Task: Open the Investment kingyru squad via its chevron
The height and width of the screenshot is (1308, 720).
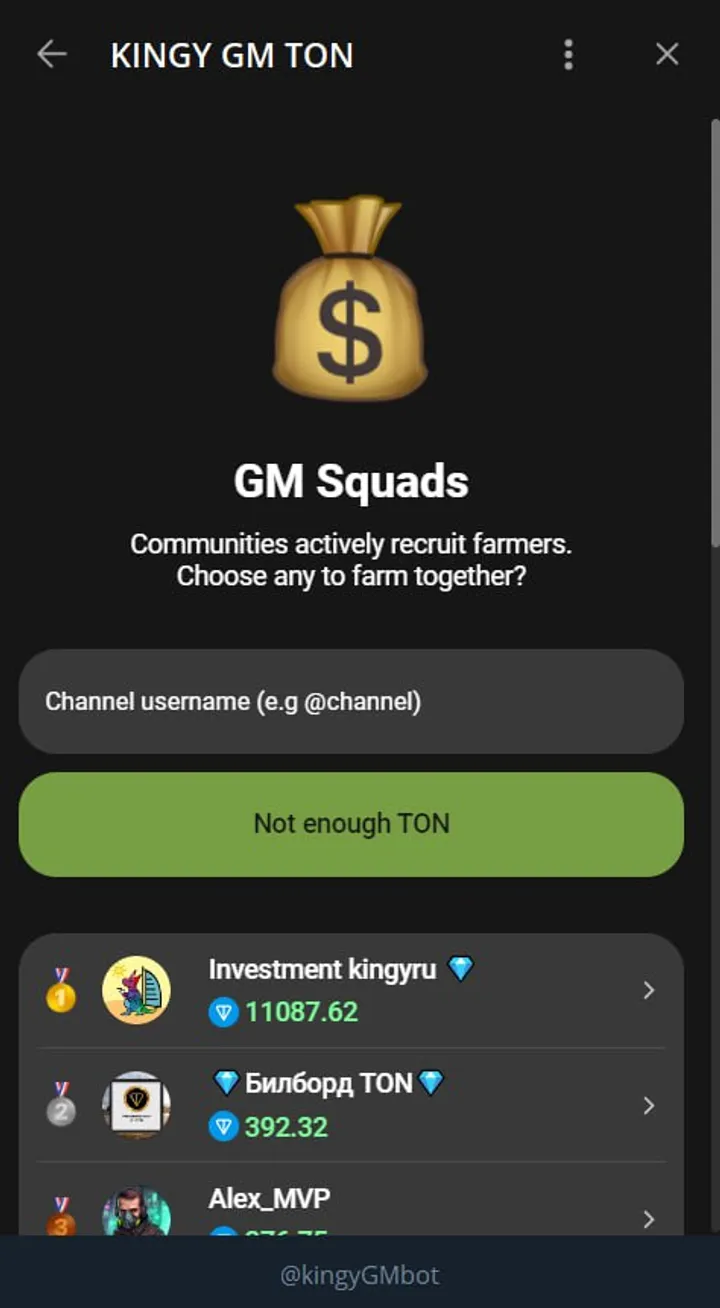Action: point(651,990)
